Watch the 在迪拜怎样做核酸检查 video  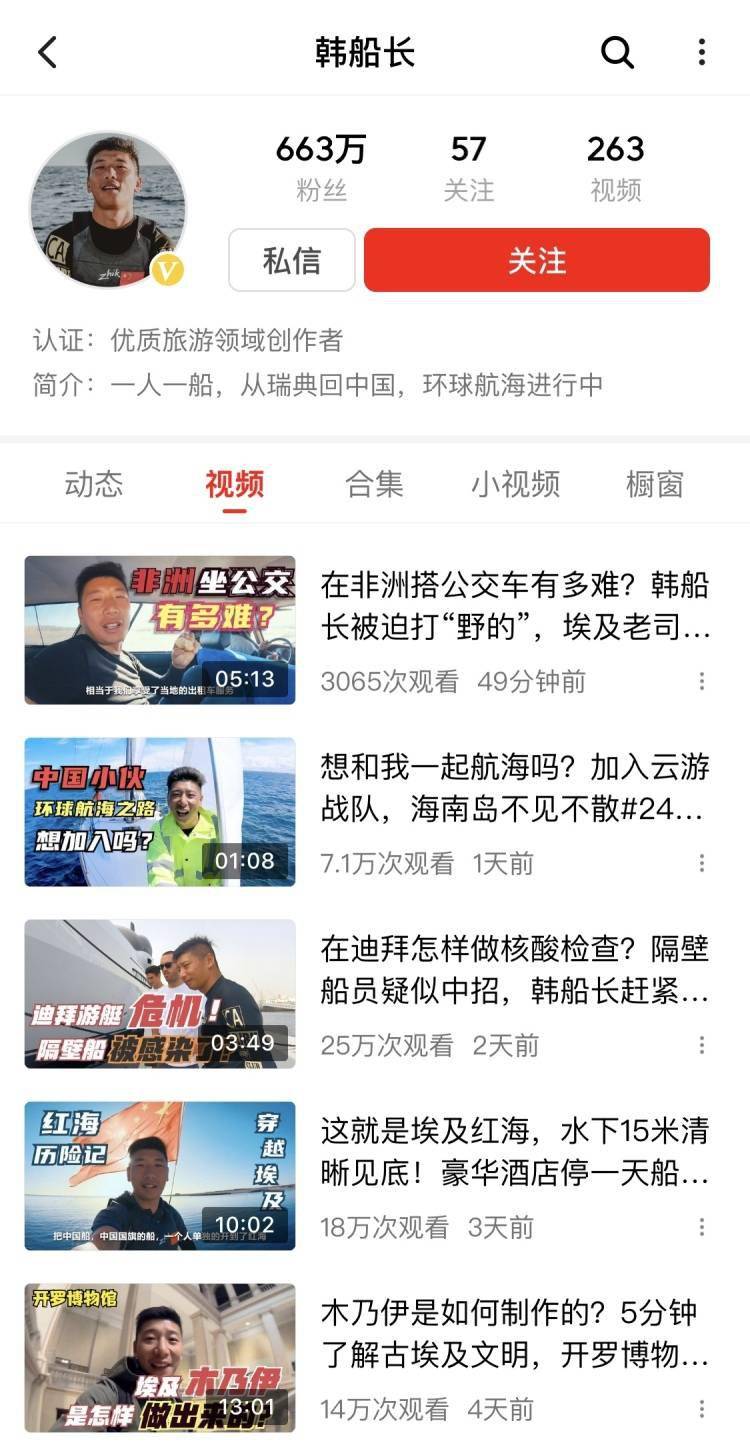tap(160, 994)
